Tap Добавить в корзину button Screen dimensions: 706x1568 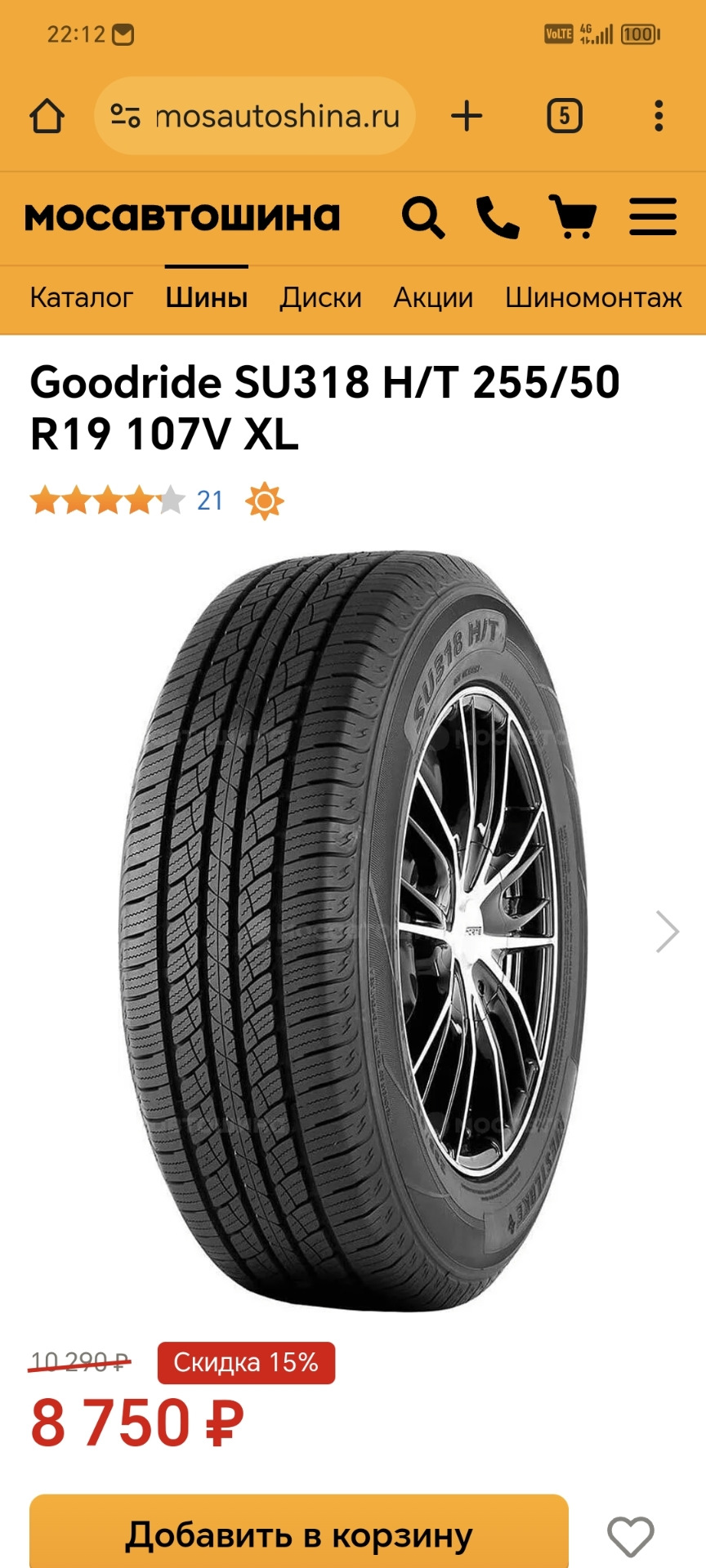click(299, 1535)
